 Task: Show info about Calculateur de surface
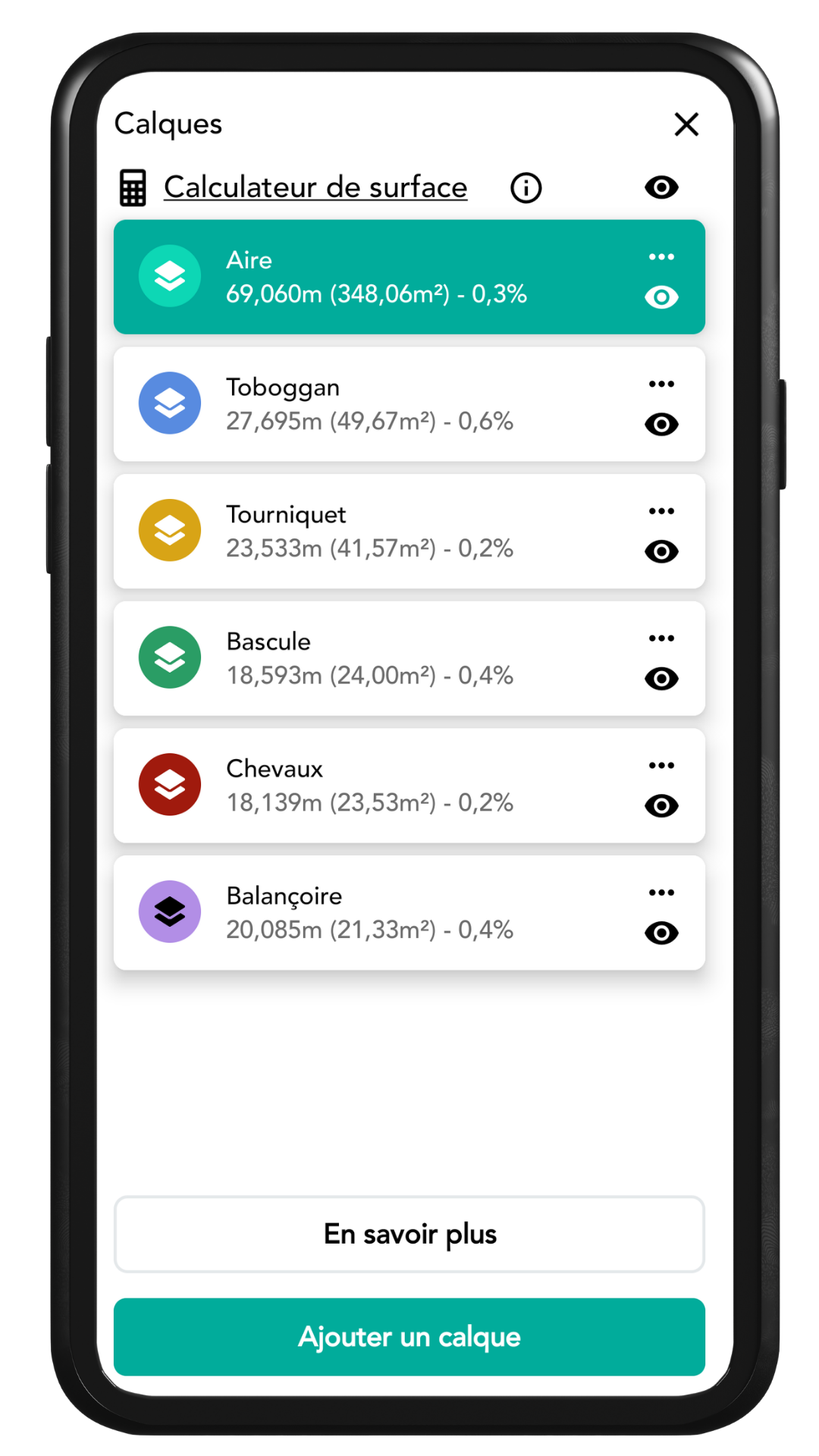point(526,187)
